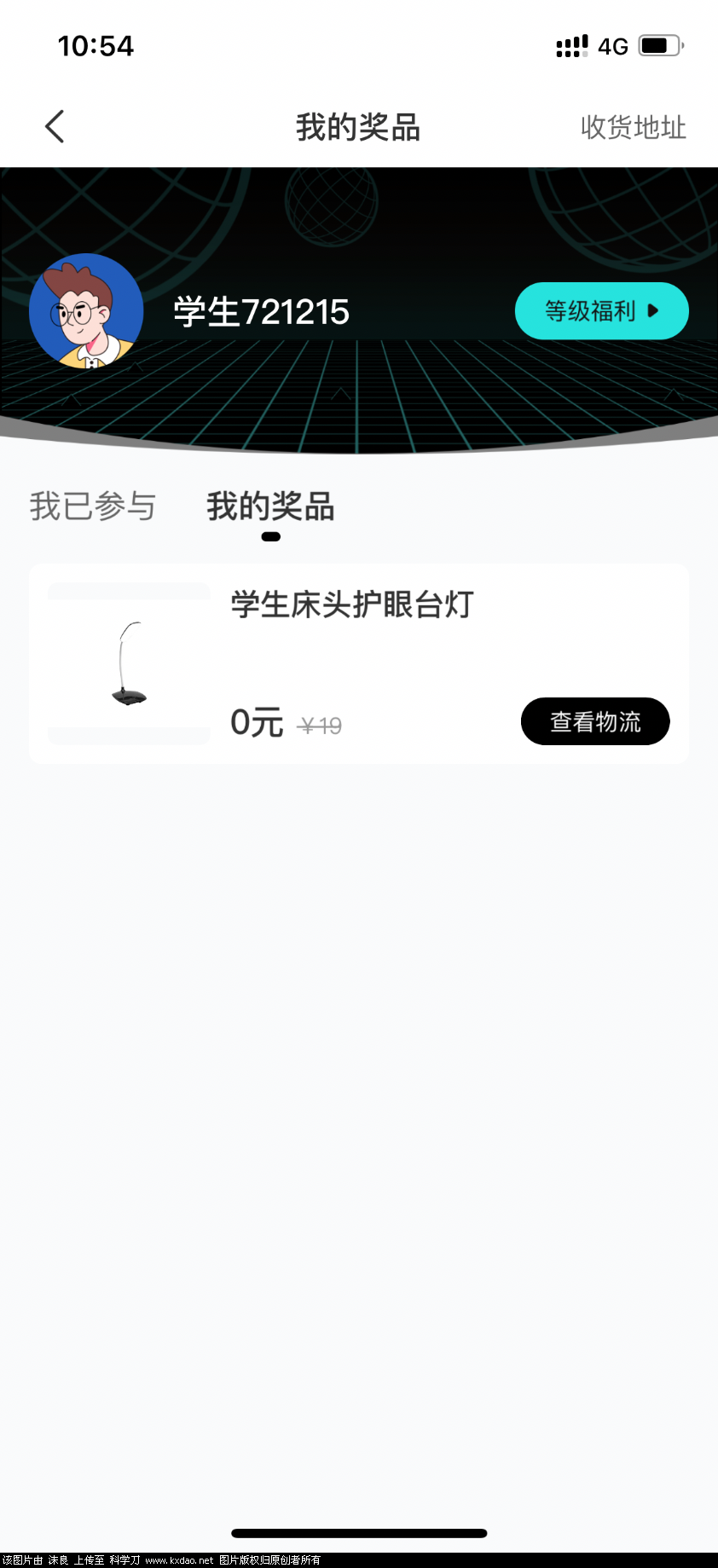Screen dimensions: 718x1568
Task: Open the 等级福利 rewards button
Action: point(601,311)
